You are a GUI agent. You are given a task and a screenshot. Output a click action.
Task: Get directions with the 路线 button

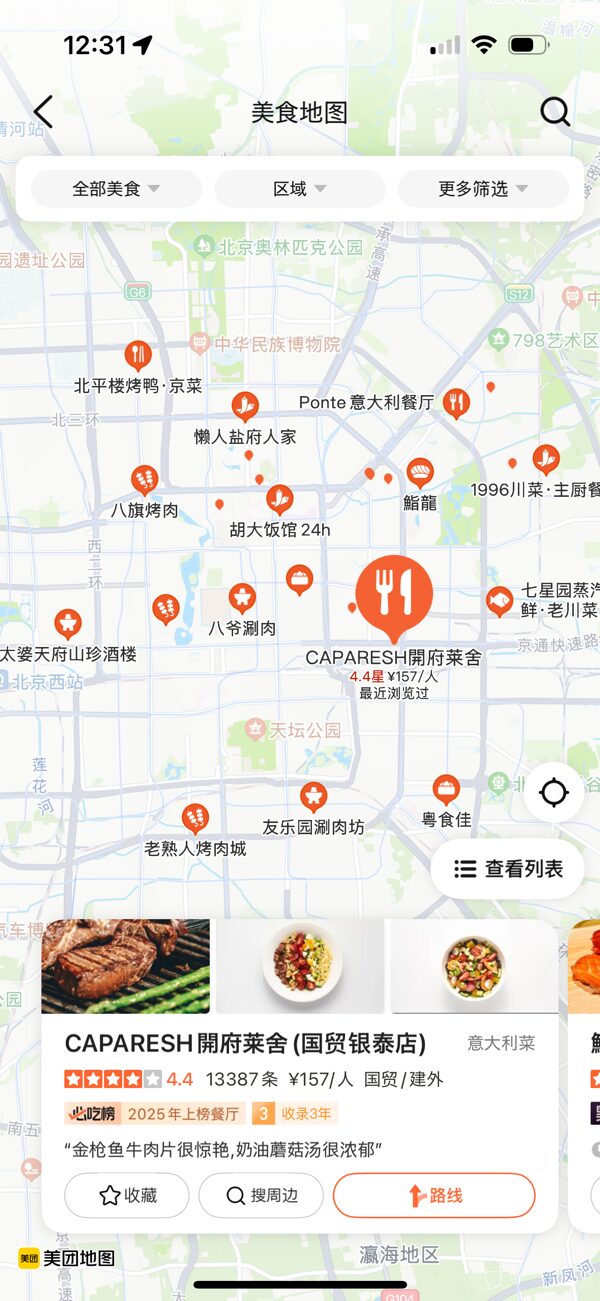click(434, 1195)
